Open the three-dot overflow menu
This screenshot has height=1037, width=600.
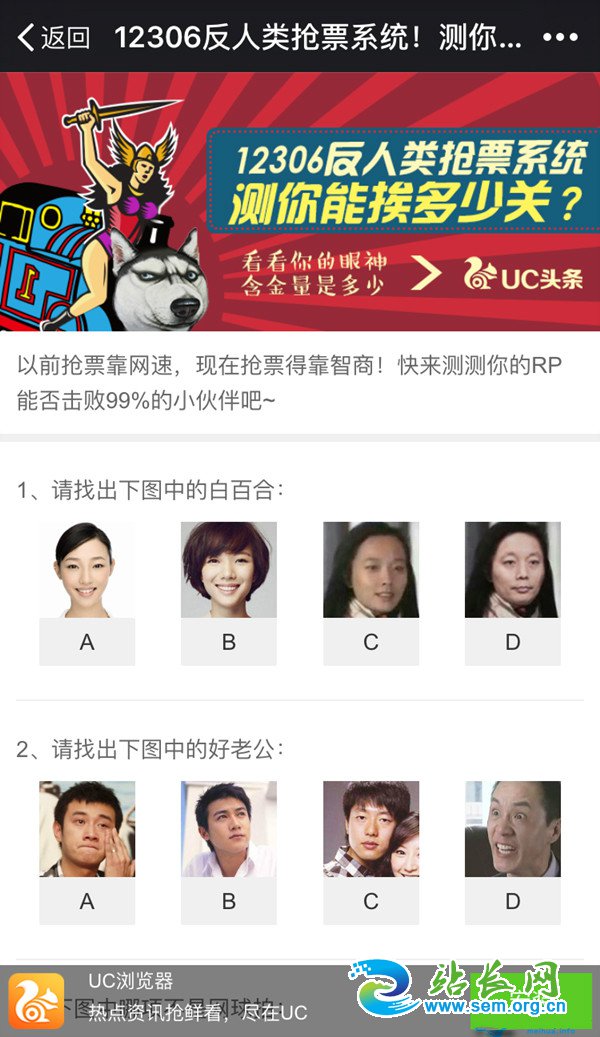[559, 37]
